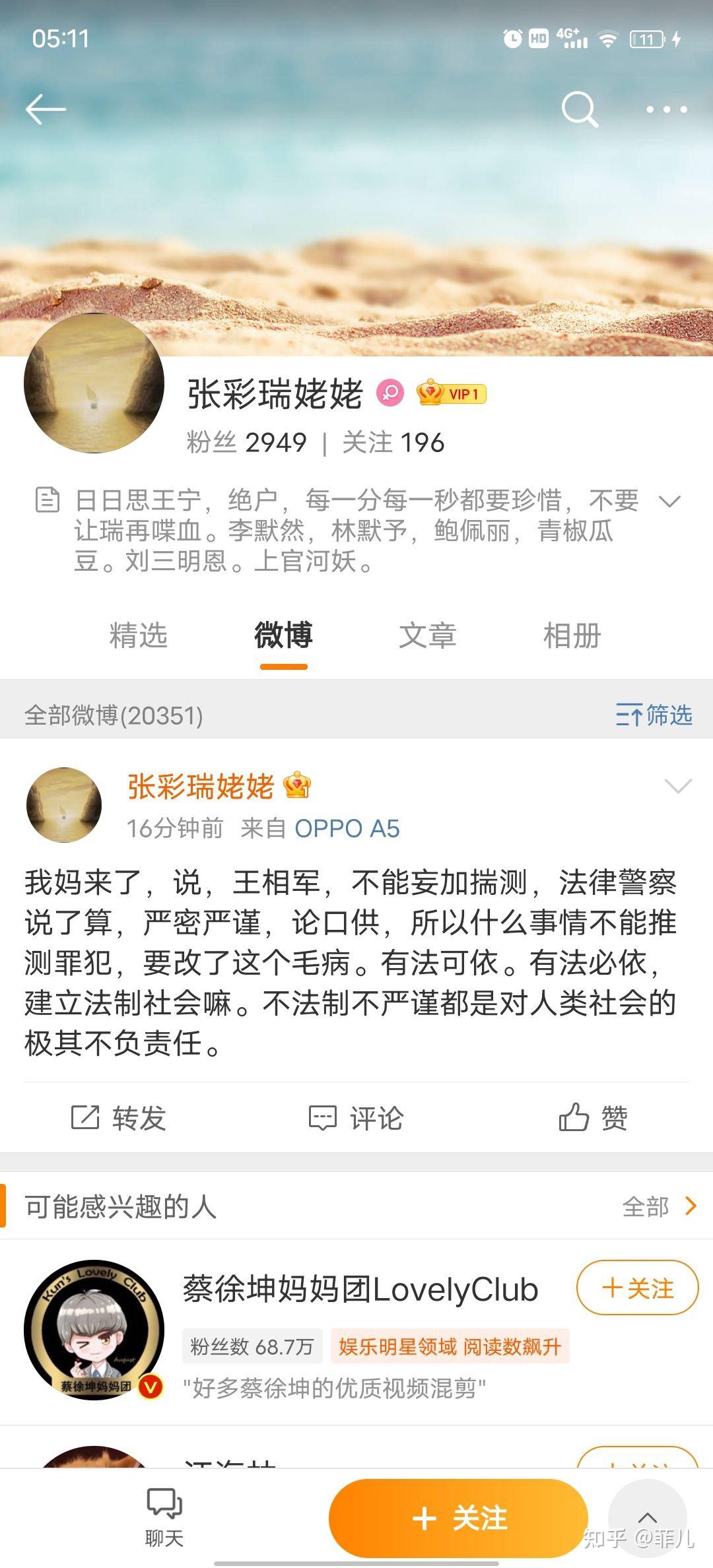
Task: Expand the full profile bio with the chevron
Action: tap(670, 502)
